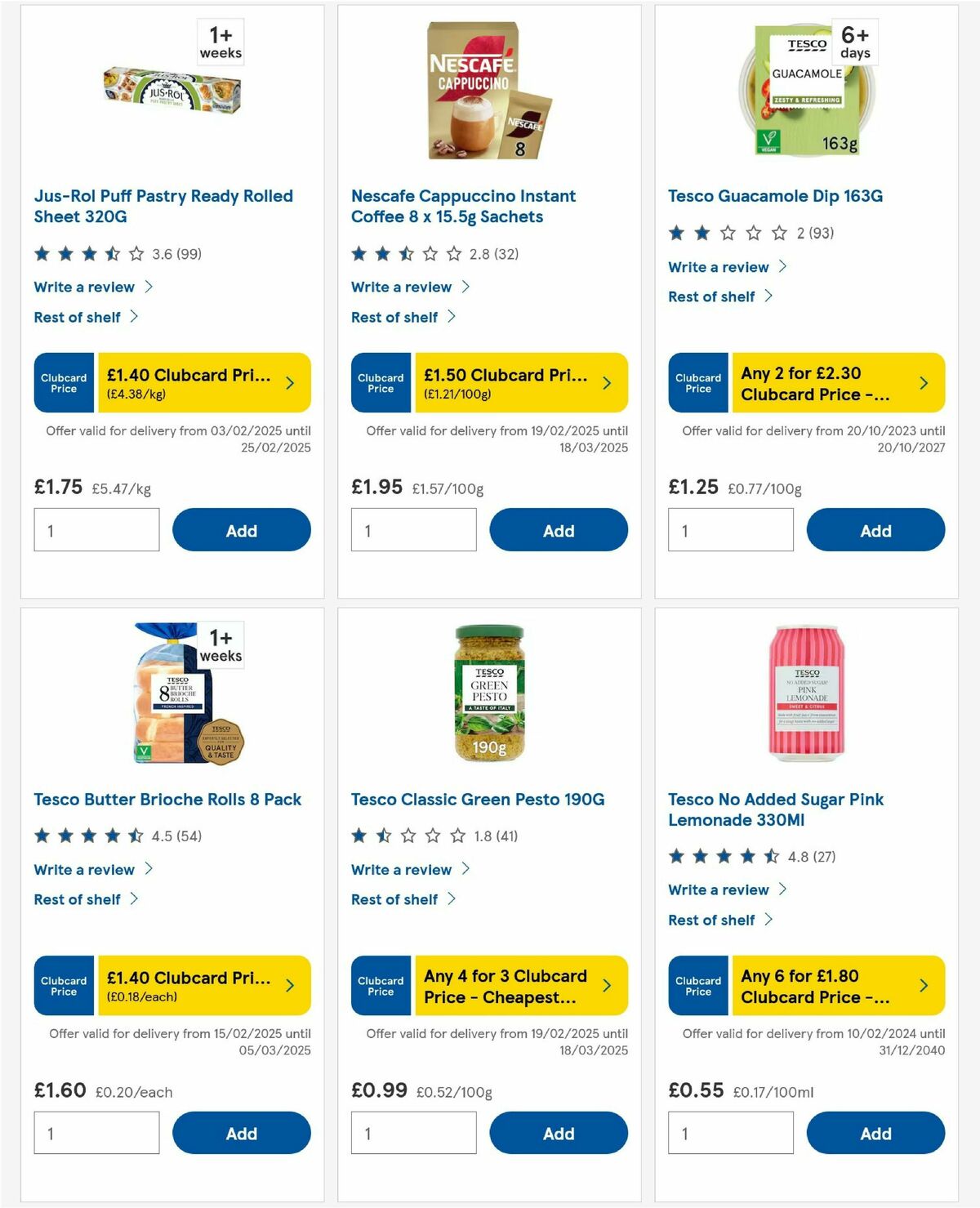Screen dimensions: 980x1208
Task: Expand the Nescafe £1.50 Clubcard offer chevron
Action: point(606,382)
